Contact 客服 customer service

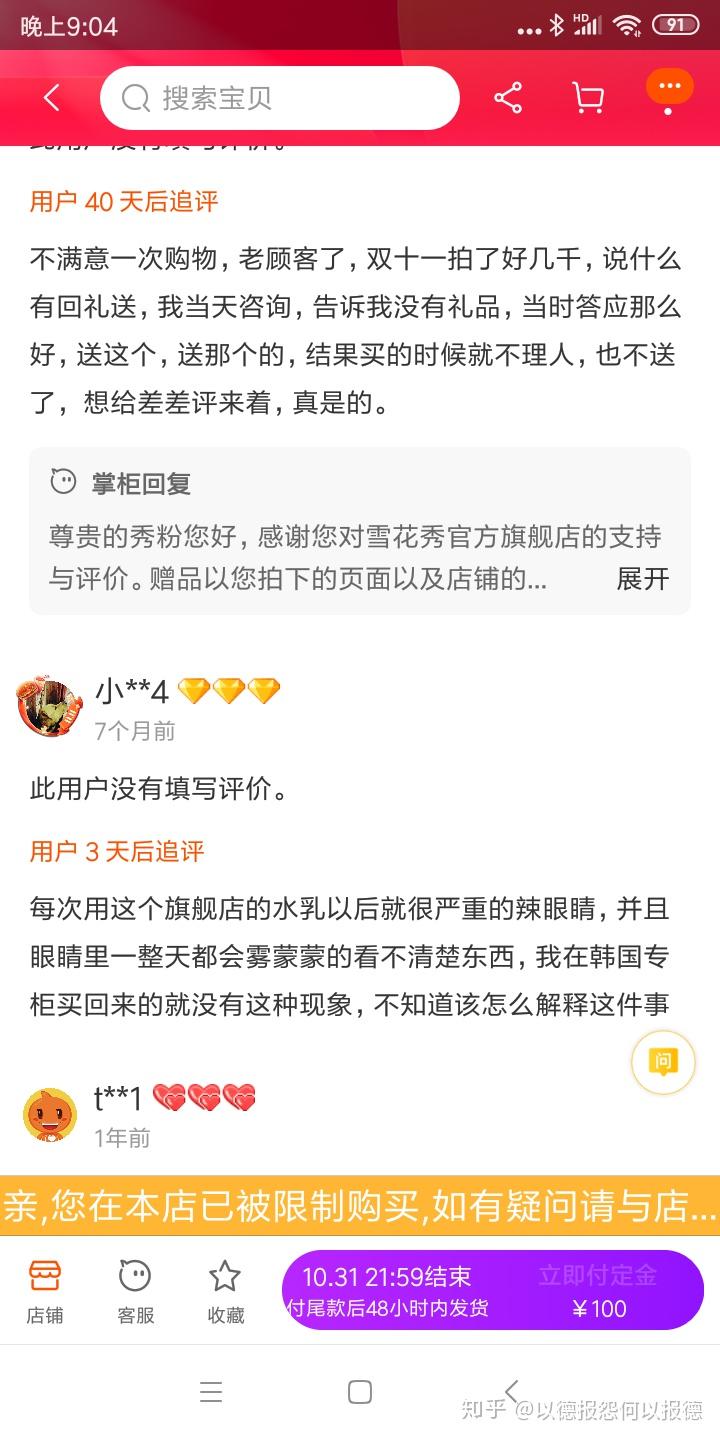[135, 1290]
